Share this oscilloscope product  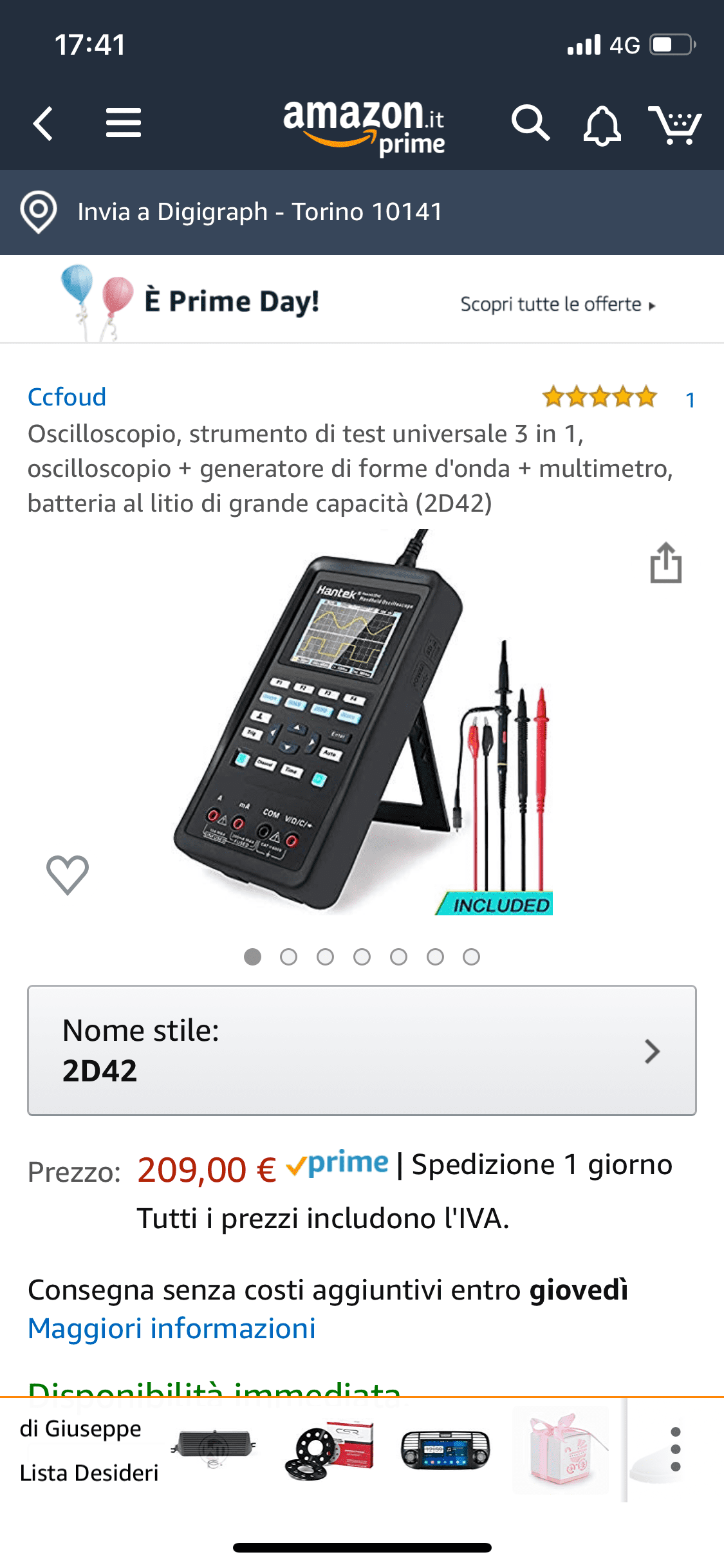tap(665, 563)
